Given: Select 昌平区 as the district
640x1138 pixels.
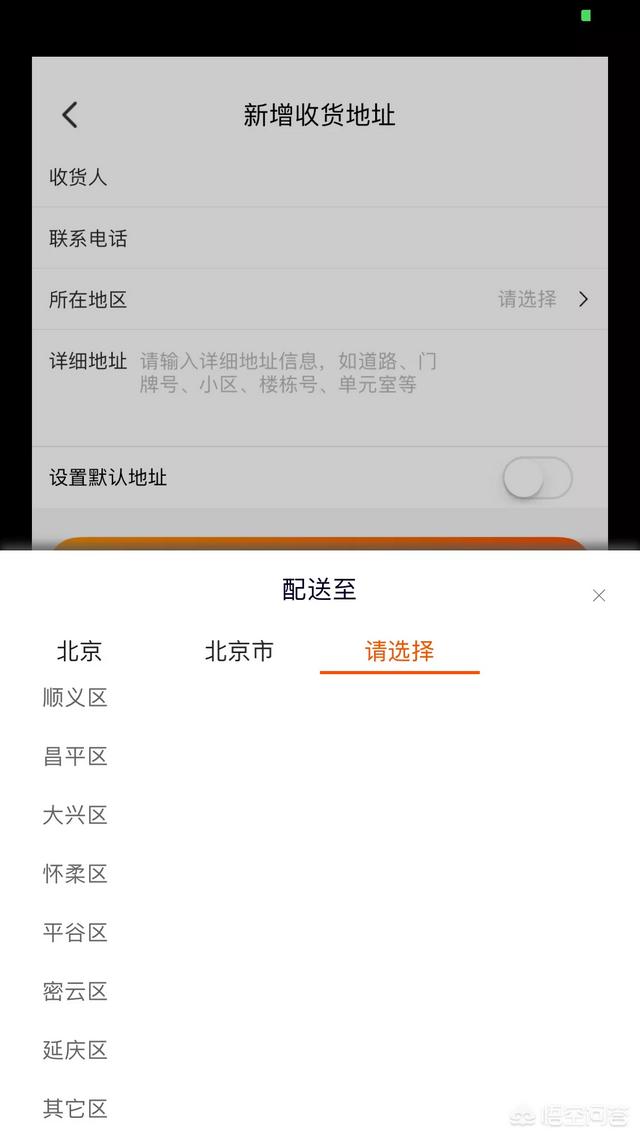Looking at the screenshot, I should pos(75,757).
